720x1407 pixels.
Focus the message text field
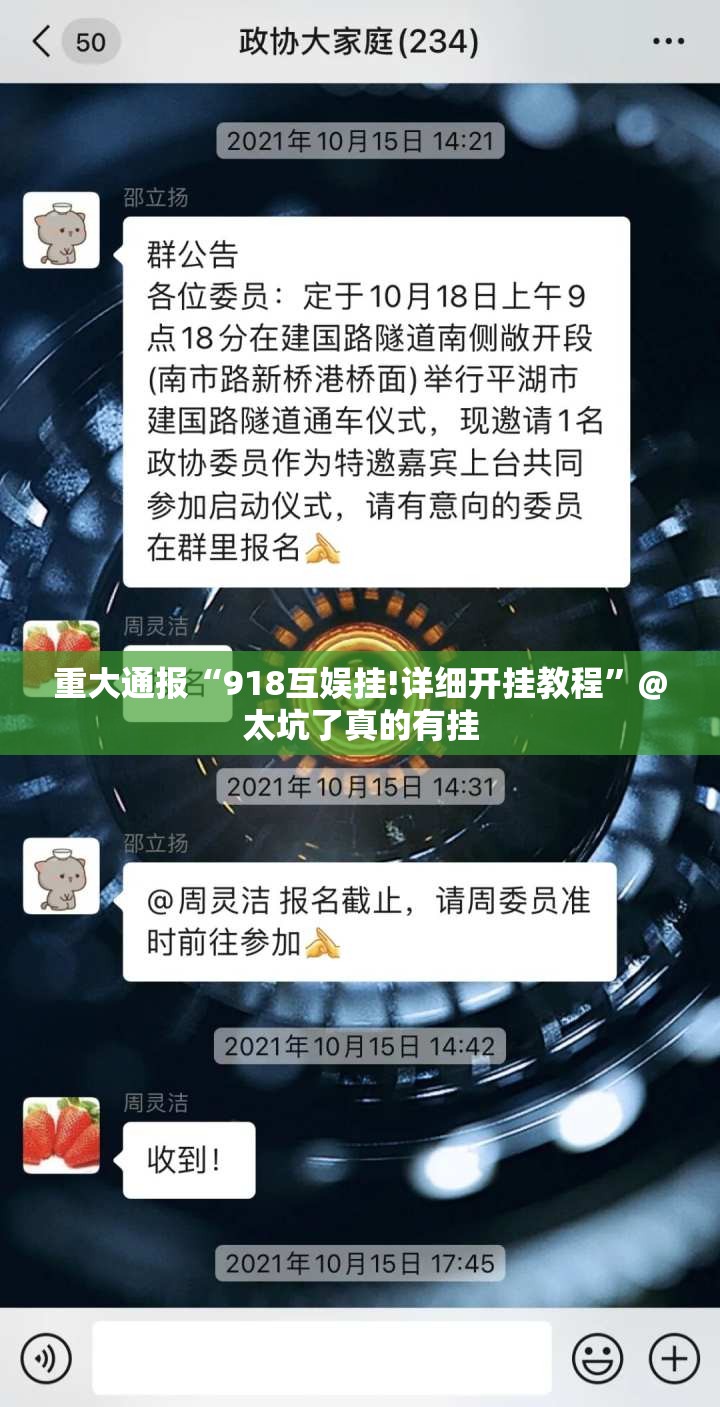(x=322, y=1358)
